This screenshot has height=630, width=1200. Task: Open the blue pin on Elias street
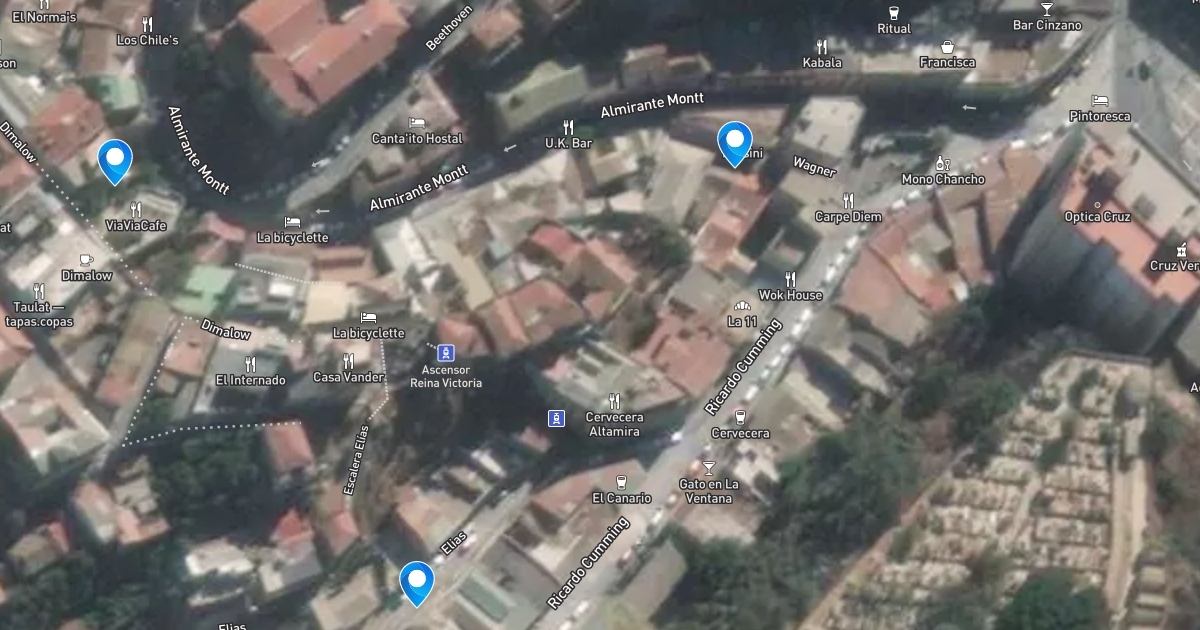(x=417, y=582)
